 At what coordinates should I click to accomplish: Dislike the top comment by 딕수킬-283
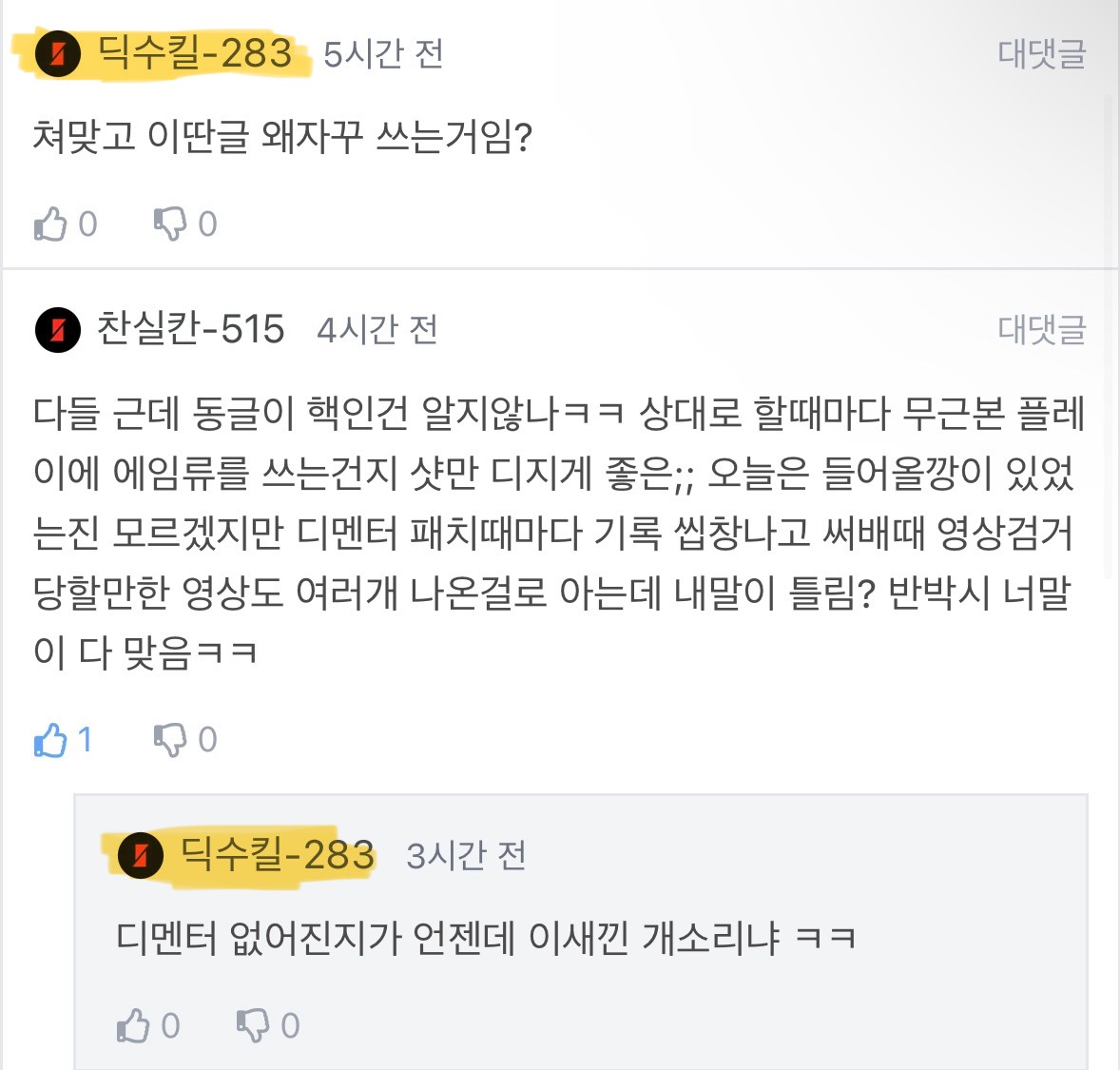[x=170, y=224]
